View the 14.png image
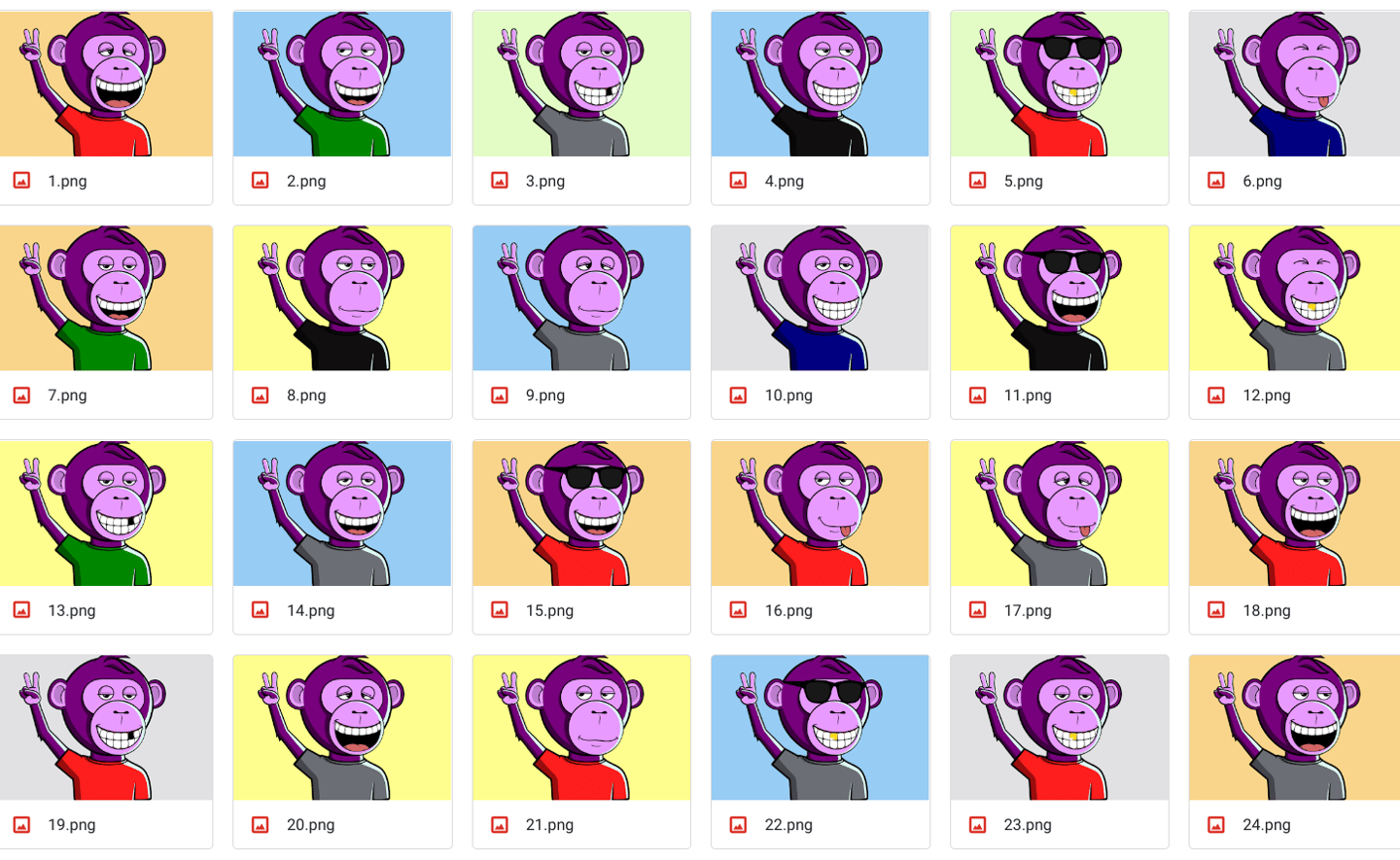The height and width of the screenshot is (860, 1400). point(342,514)
